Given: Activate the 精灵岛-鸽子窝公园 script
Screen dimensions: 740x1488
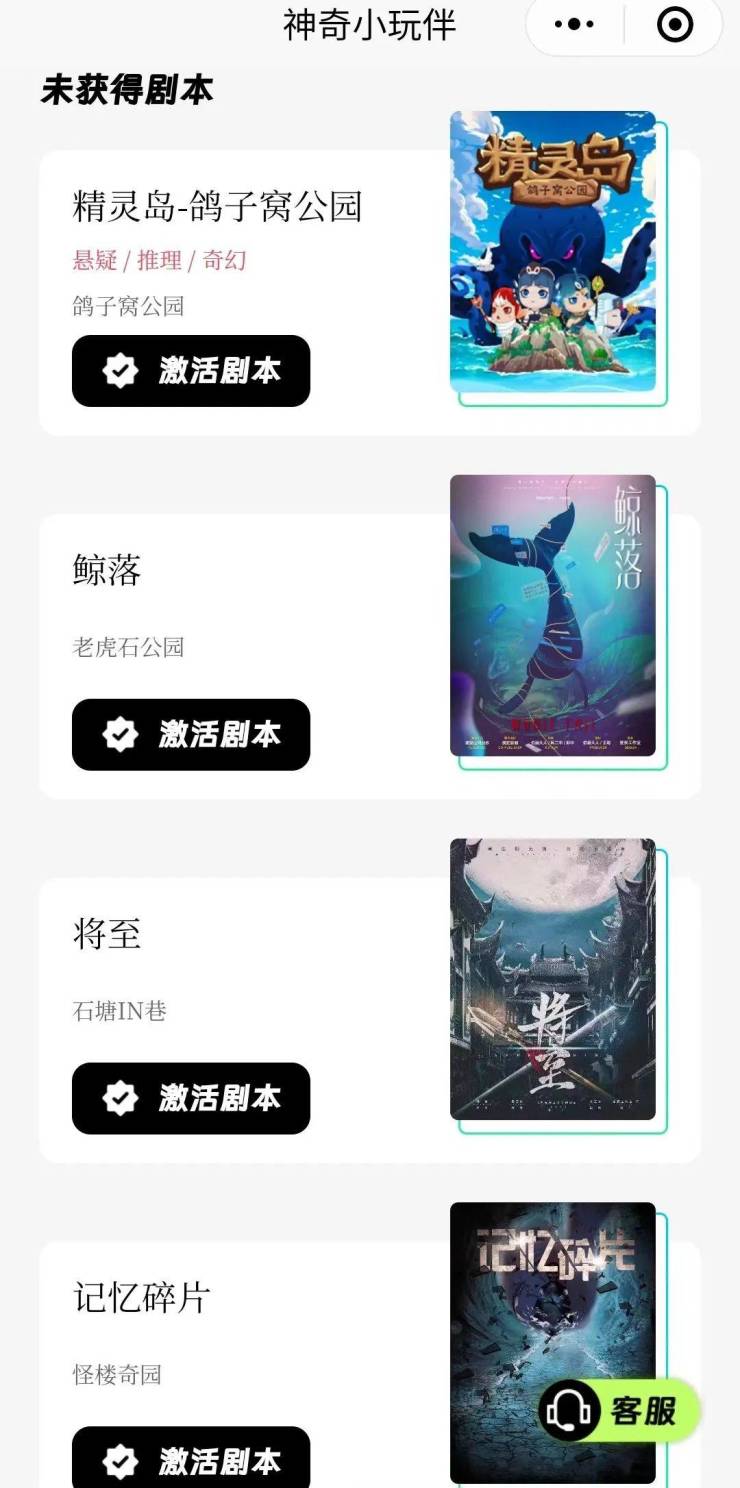Looking at the screenshot, I should 191,371.
